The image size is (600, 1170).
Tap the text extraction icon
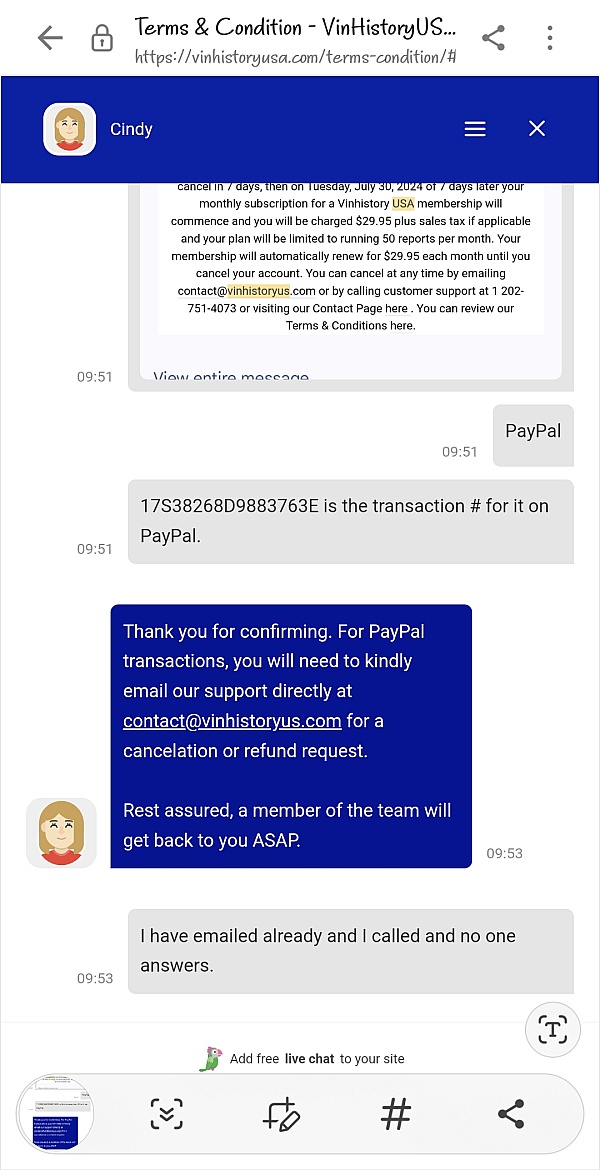pyautogui.click(x=552, y=1030)
